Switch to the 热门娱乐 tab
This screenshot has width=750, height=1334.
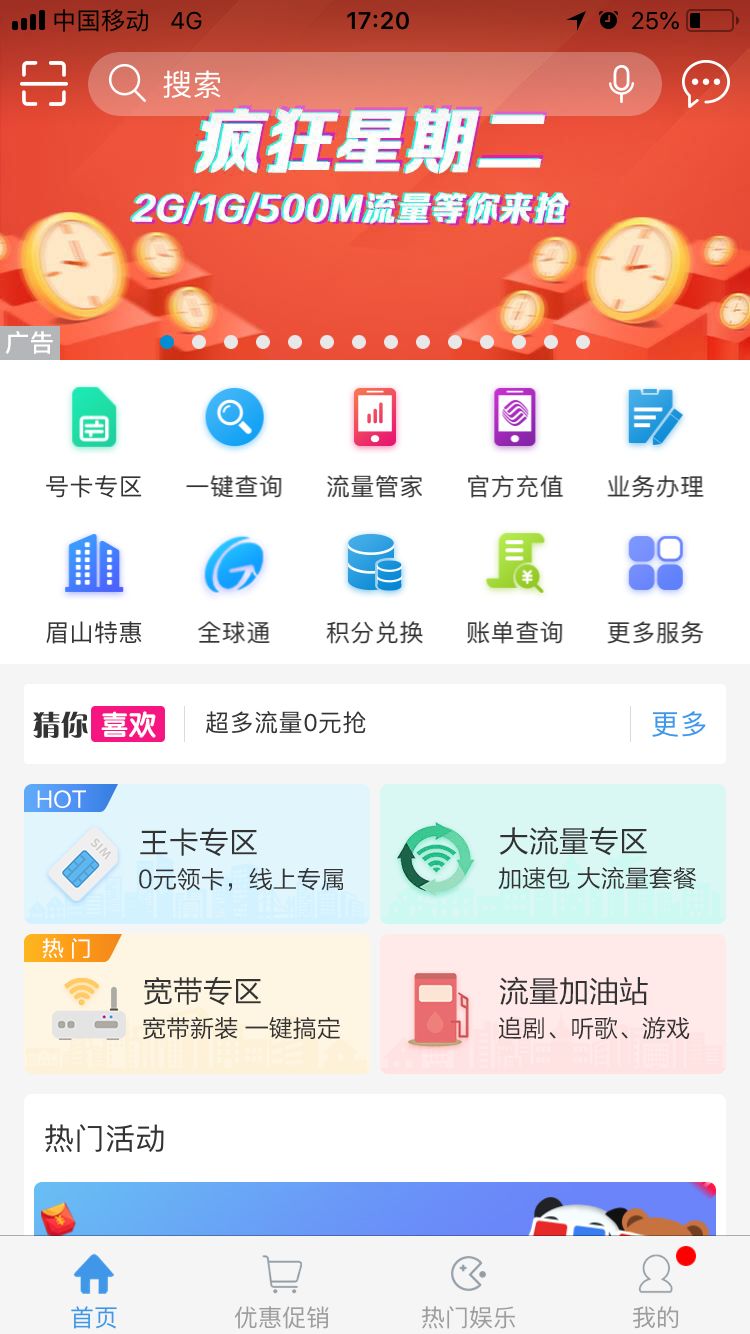(x=468, y=1292)
